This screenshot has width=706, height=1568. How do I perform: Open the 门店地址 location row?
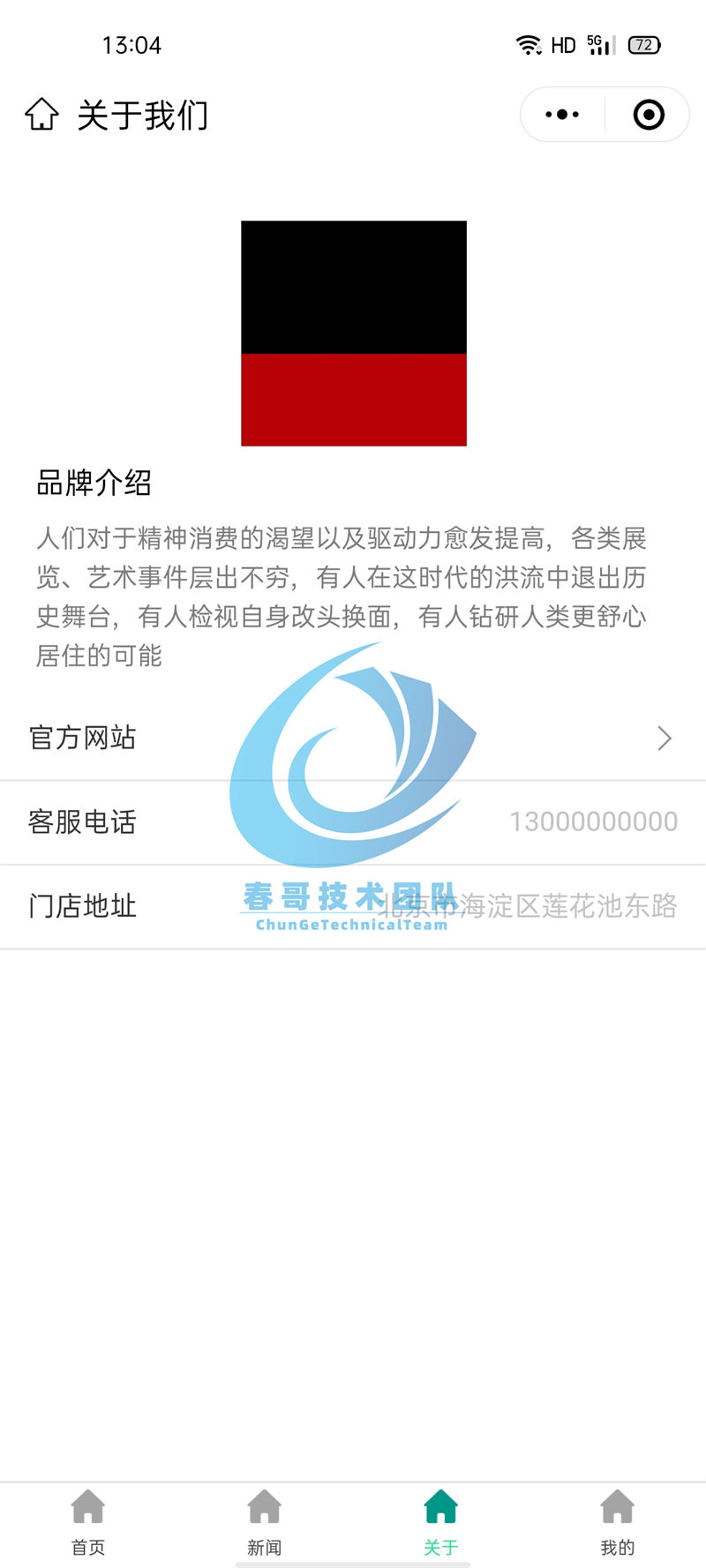click(353, 906)
